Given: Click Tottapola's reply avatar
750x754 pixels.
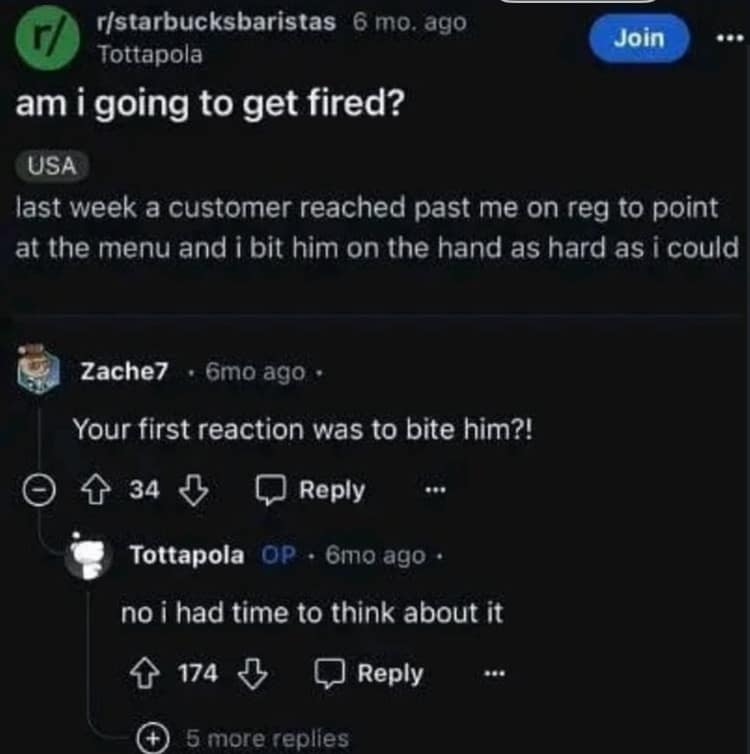Looking at the screenshot, I should (88, 556).
